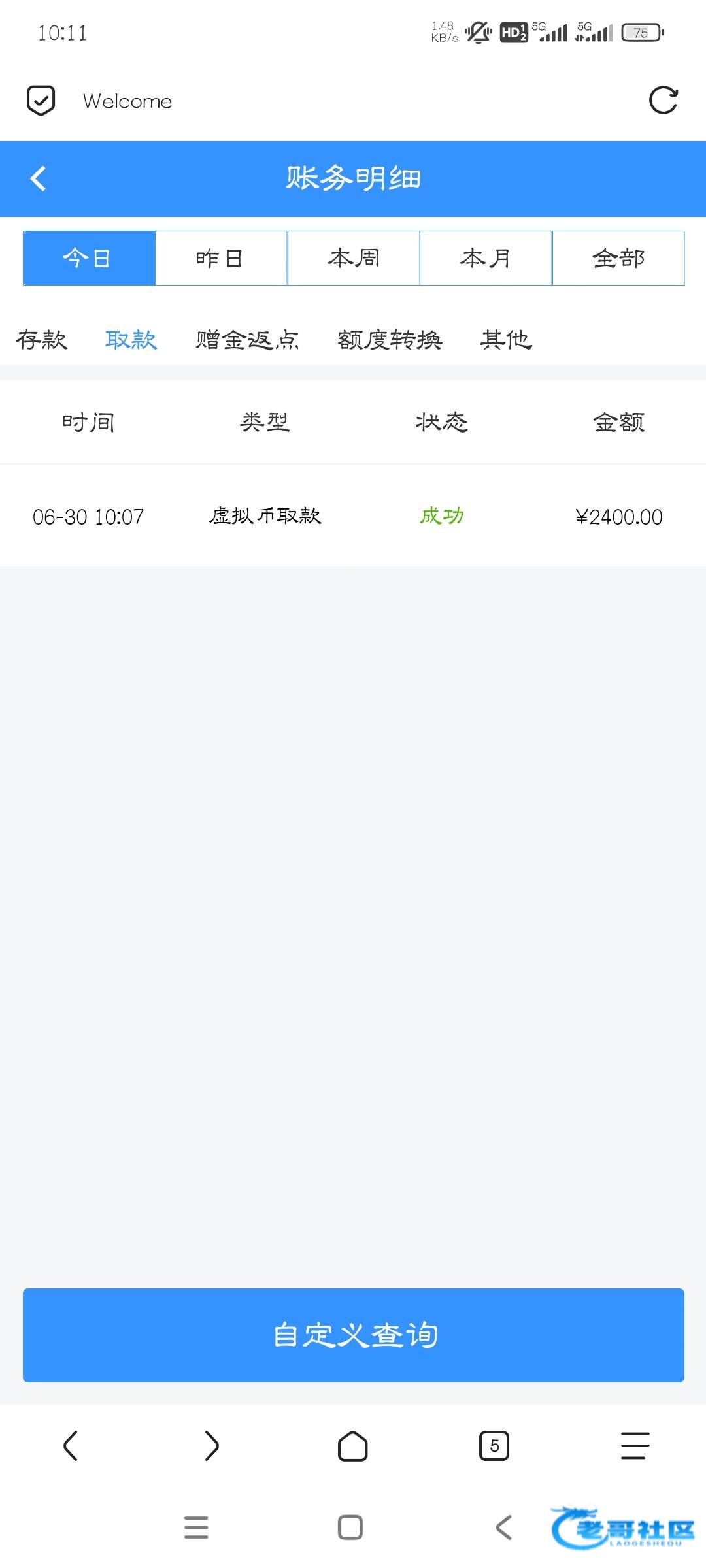The height and width of the screenshot is (1568, 706).
Task: Switch to the 昨日 time filter
Action: click(221, 258)
